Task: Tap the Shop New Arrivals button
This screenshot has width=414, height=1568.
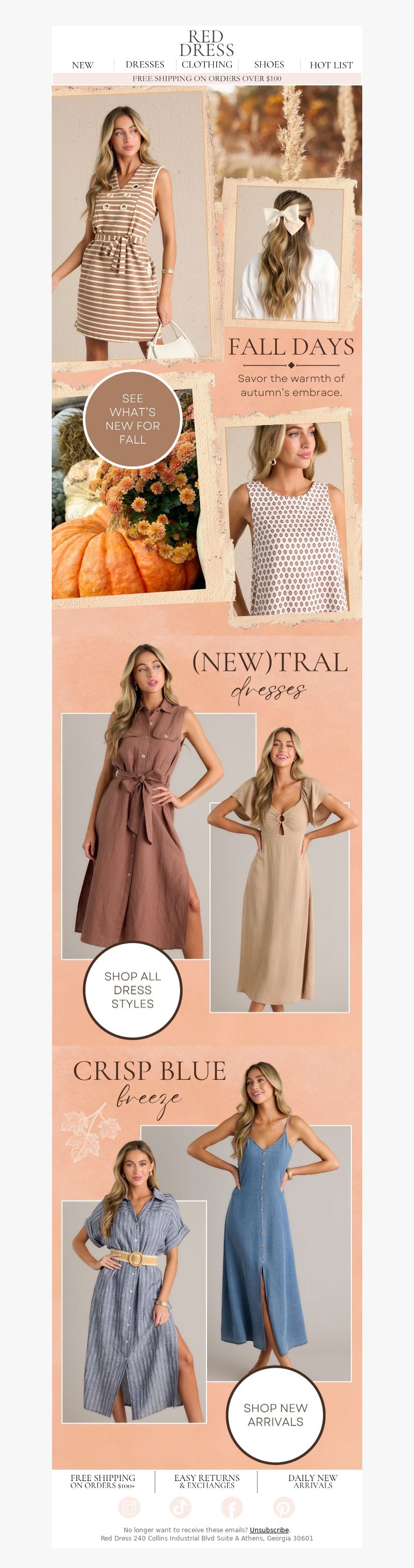Action: click(x=276, y=1415)
